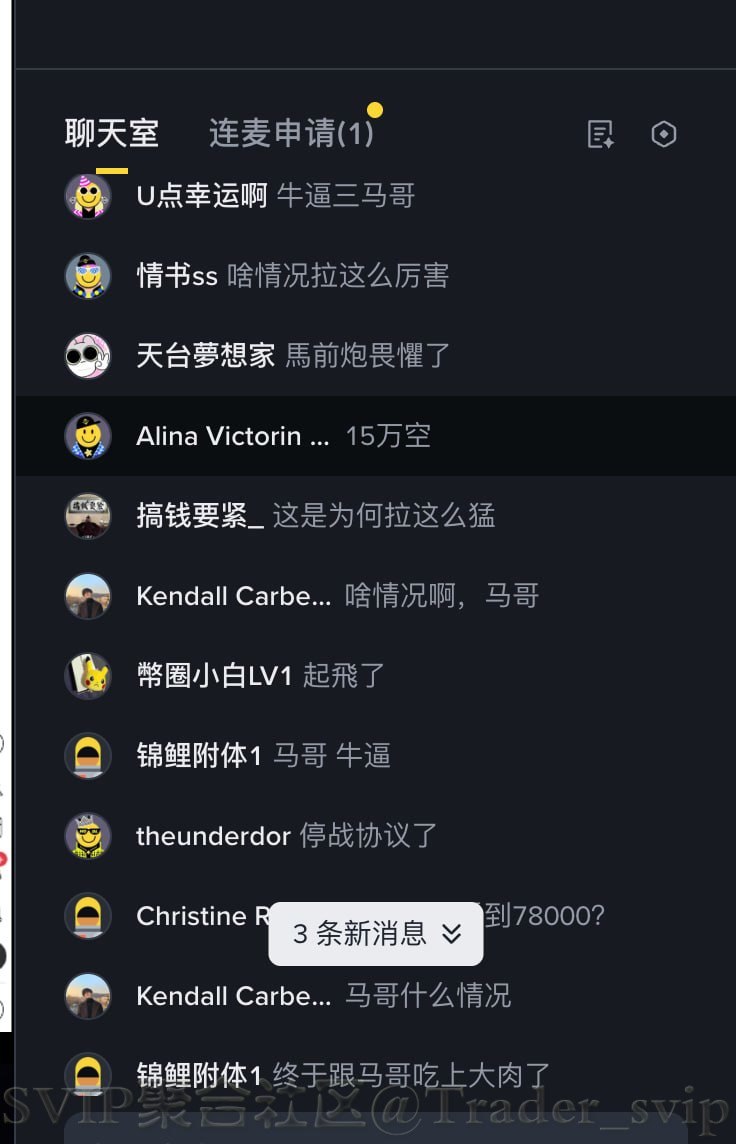This screenshot has height=1144, width=736.
Task: Switch to the 聊天室 tab
Action: [111, 133]
